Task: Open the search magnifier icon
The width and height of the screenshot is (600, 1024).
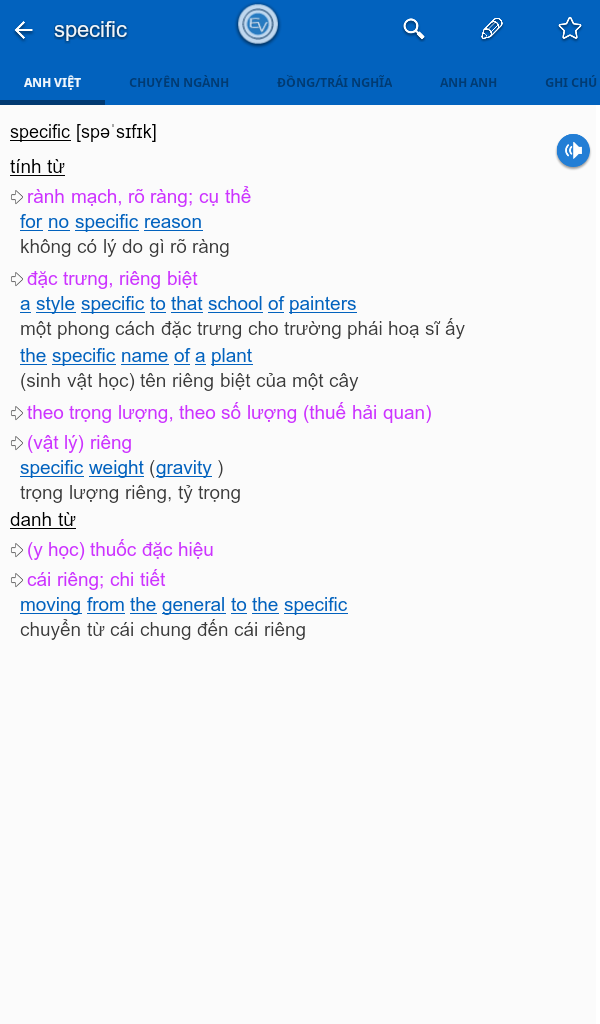Action: [414, 29]
